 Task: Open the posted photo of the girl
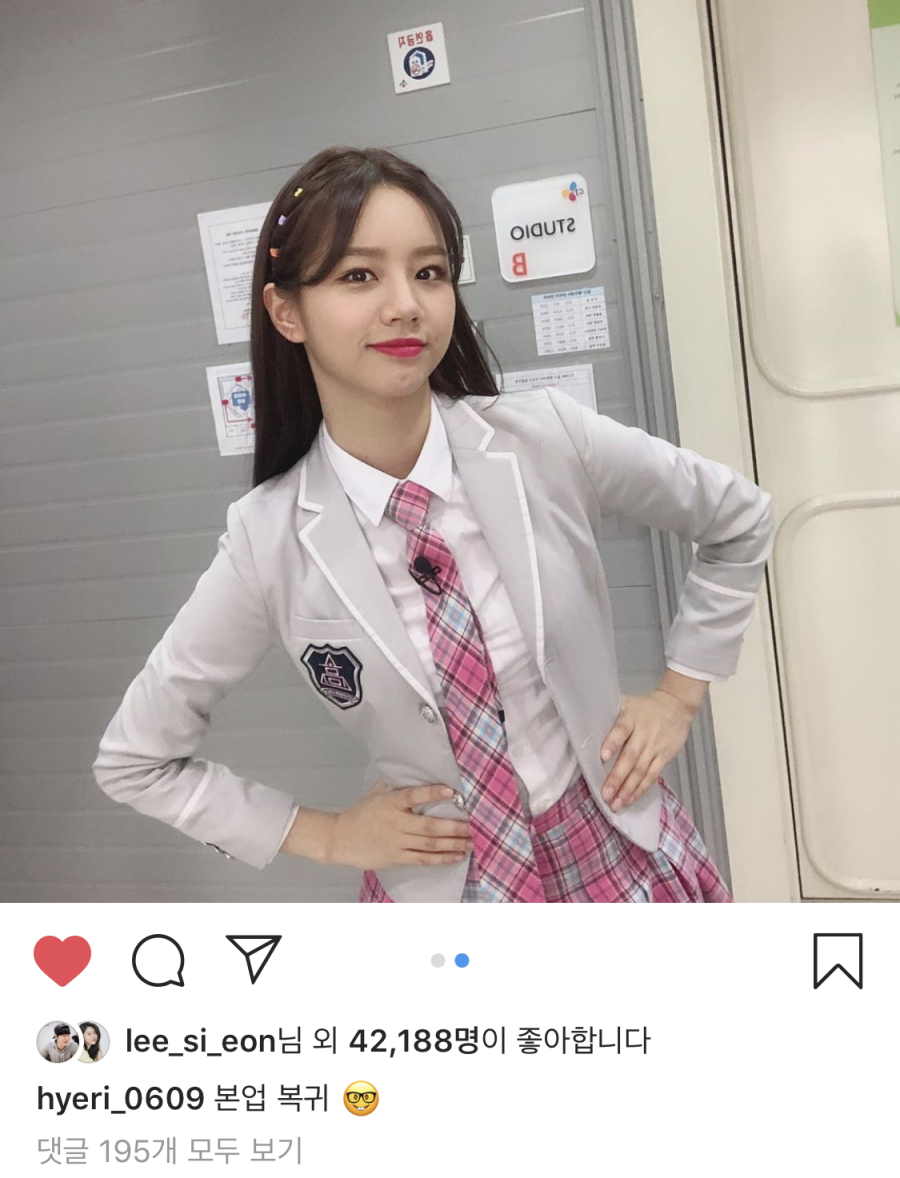(450, 450)
